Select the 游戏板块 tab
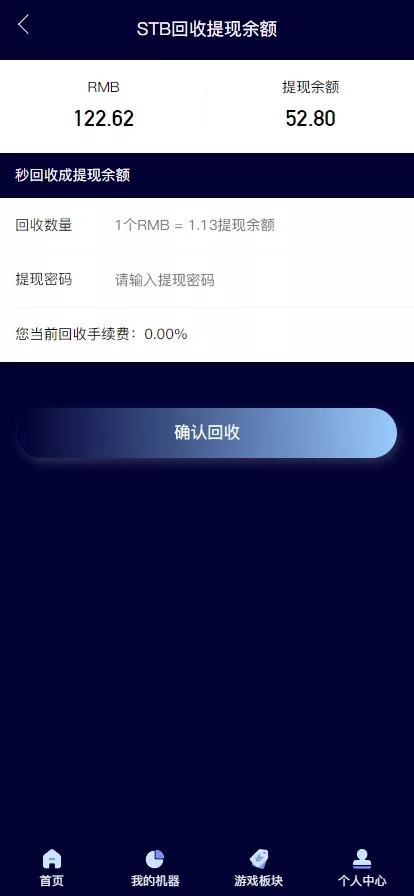Screen dimensions: 414x896 tap(258, 868)
